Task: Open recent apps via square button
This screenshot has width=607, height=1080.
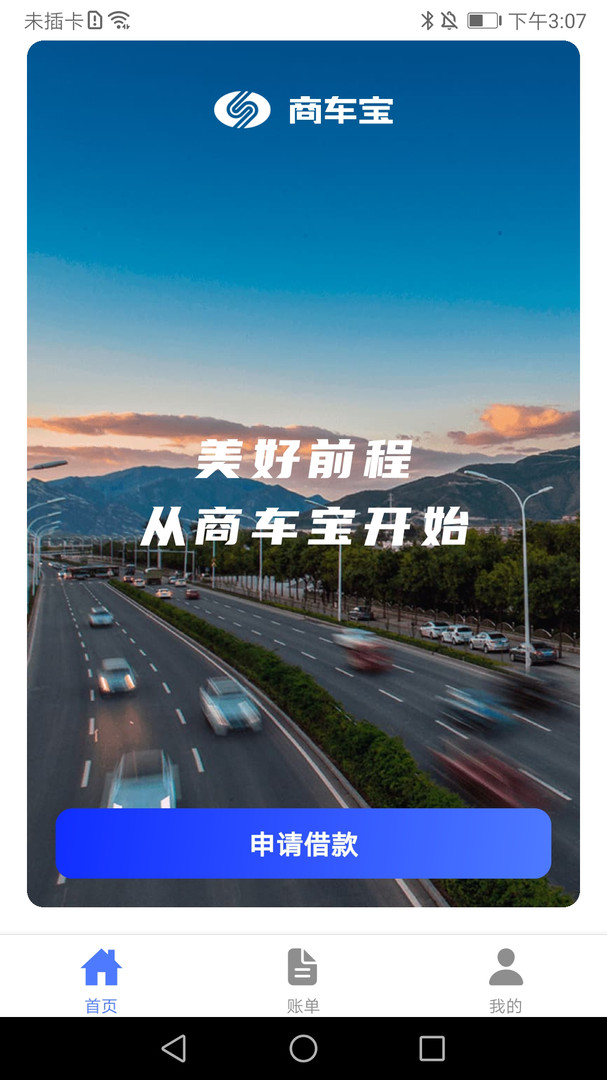Action: coord(432,1048)
